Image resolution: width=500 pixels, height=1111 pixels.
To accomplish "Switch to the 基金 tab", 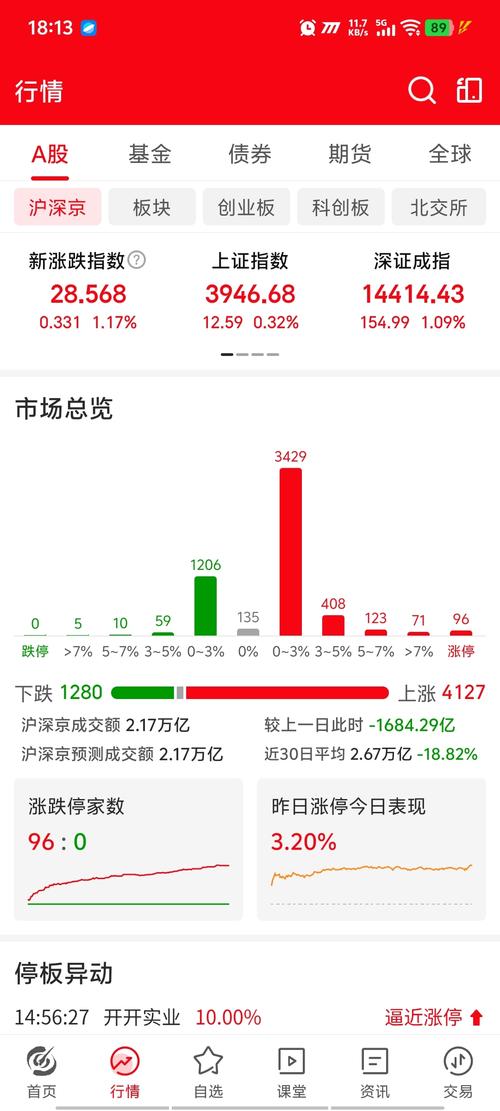I will pyautogui.click(x=149, y=154).
